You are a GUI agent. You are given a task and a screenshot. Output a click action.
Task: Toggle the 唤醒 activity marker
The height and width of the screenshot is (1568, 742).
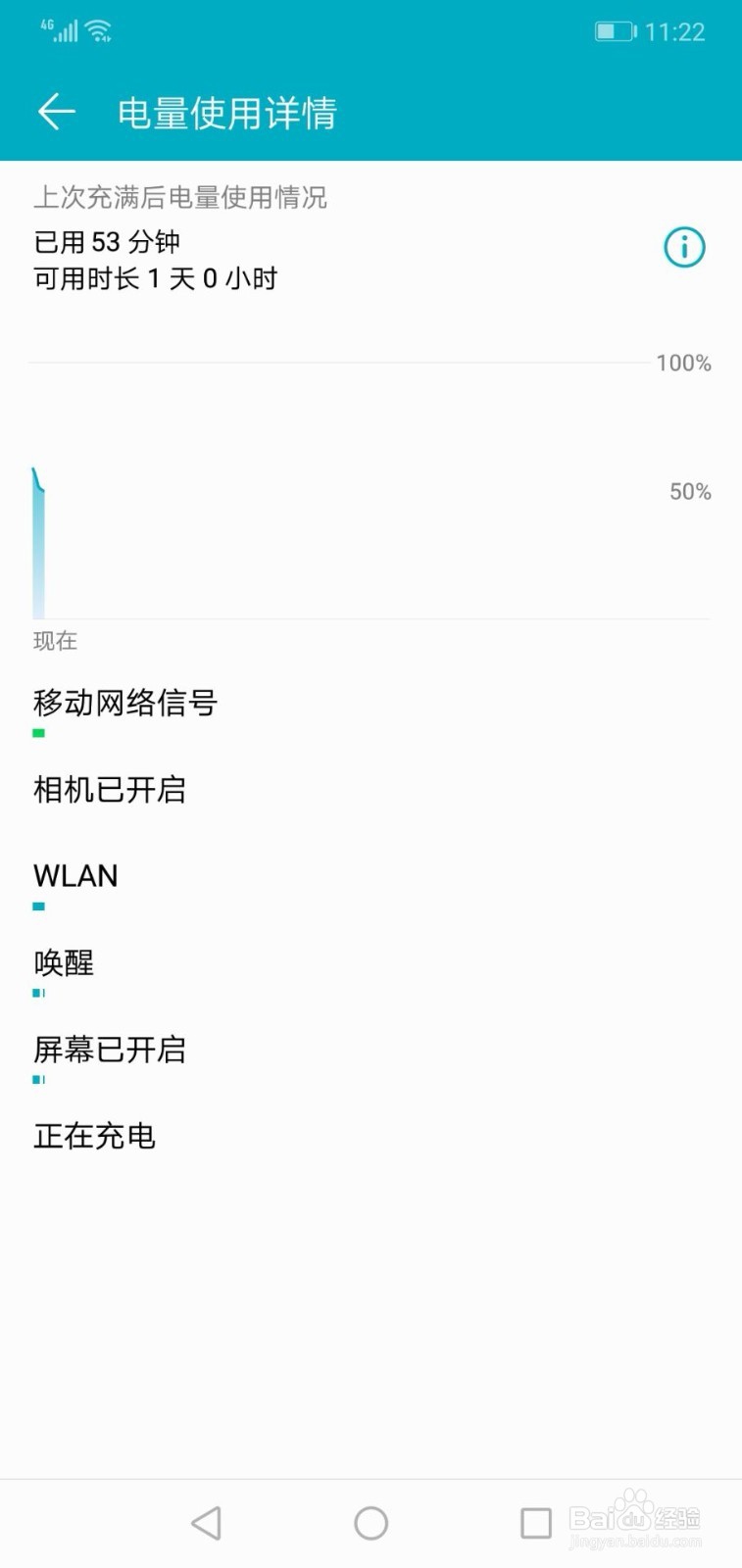[x=39, y=993]
